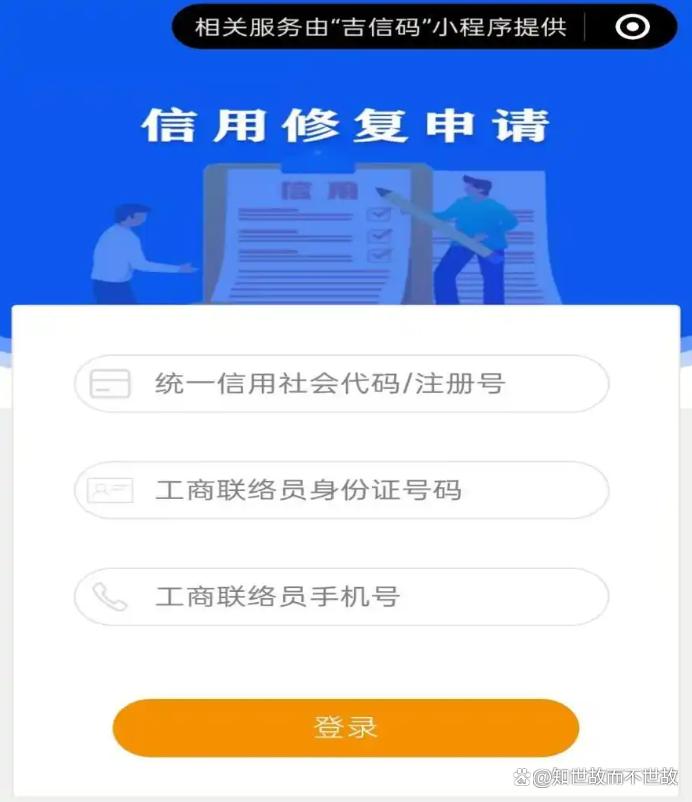Tap the orange 登录 button
The image size is (692, 802).
tap(346, 727)
